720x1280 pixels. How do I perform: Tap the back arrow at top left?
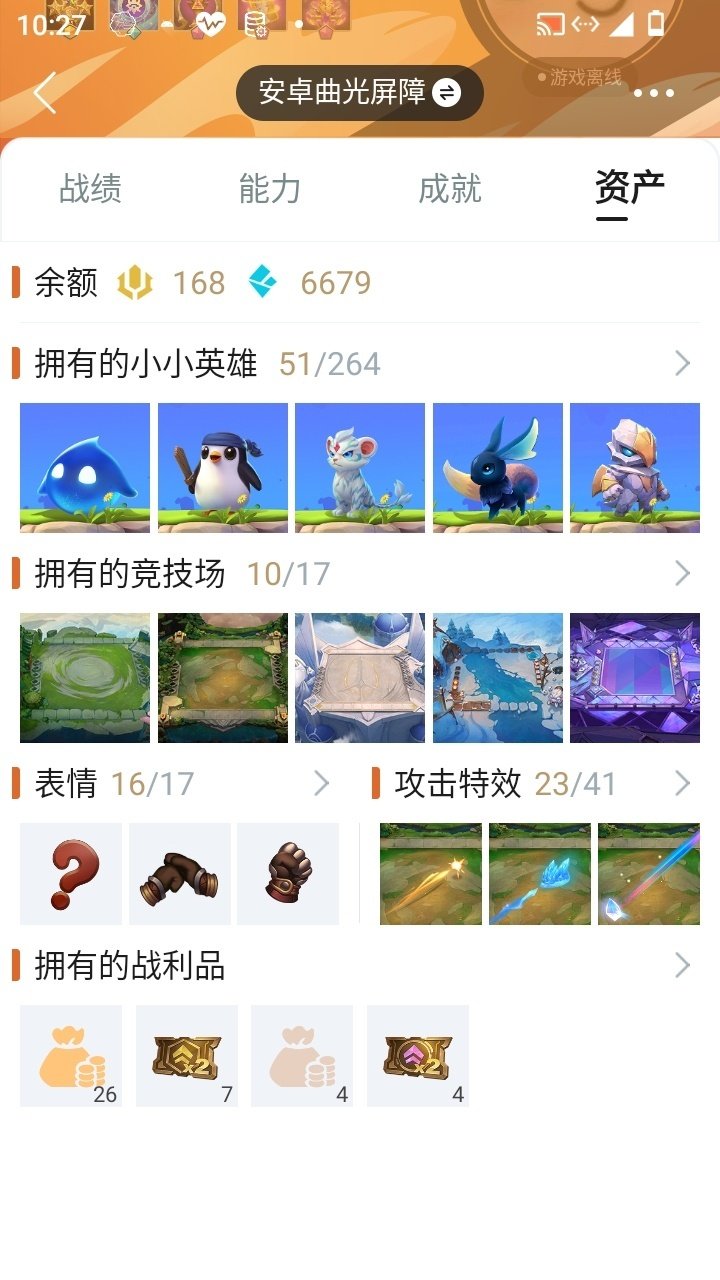(44, 92)
